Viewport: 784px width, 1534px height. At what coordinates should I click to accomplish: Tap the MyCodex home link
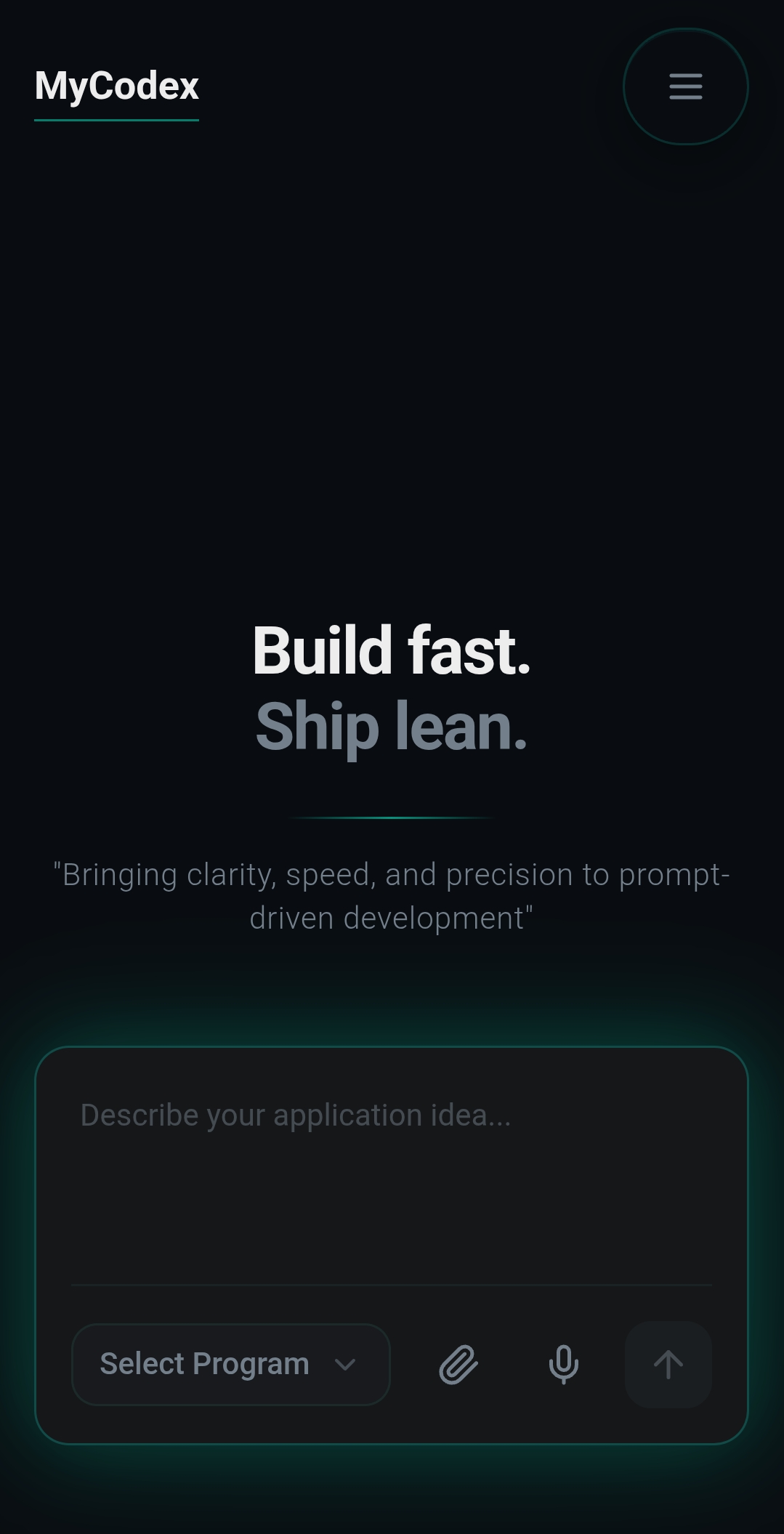tap(116, 86)
